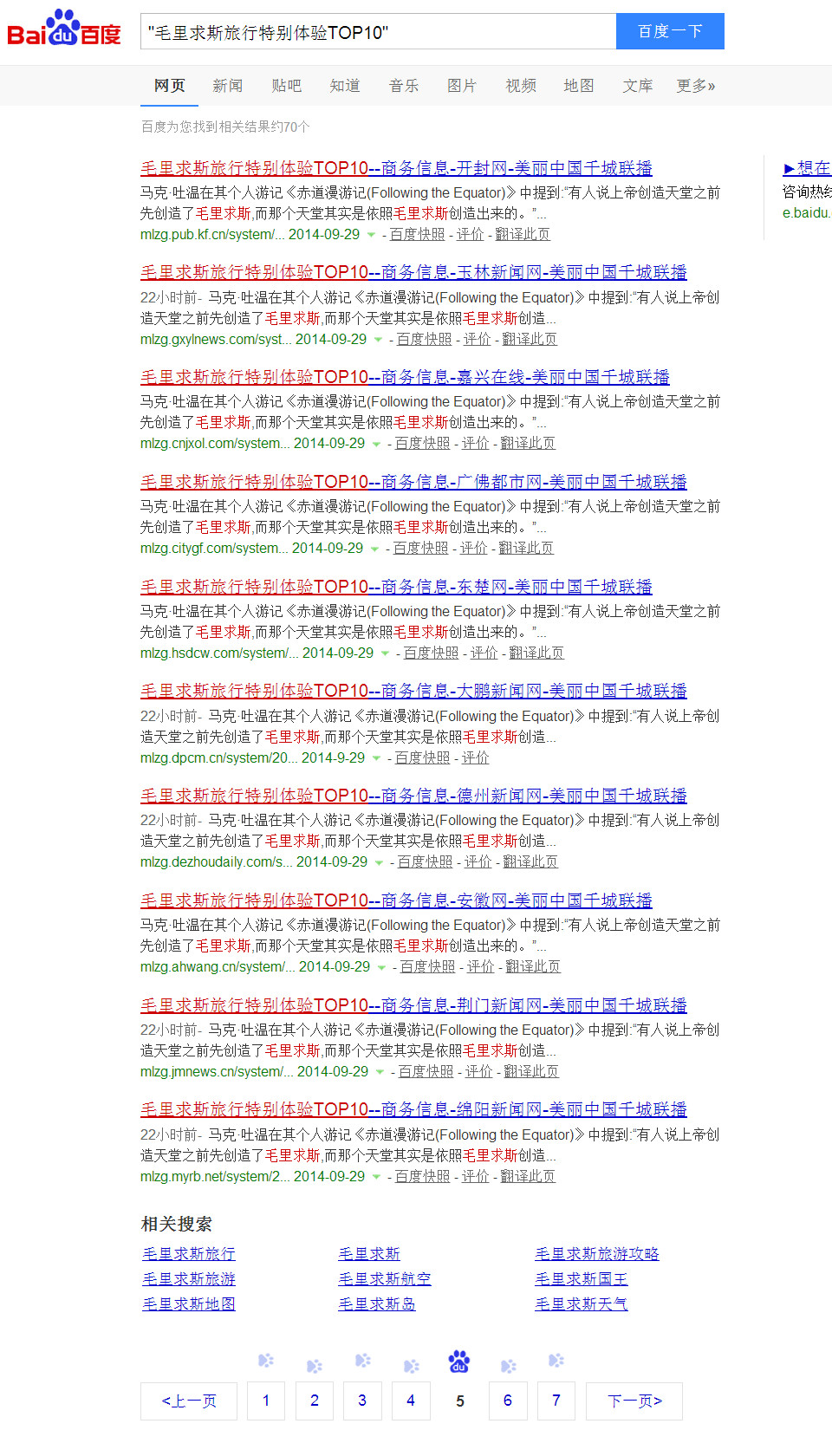Image resolution: width=832 pixels, height=1456 pixels.
Task: Open the 安徽网 search result
Action: [x=396, y=900]
